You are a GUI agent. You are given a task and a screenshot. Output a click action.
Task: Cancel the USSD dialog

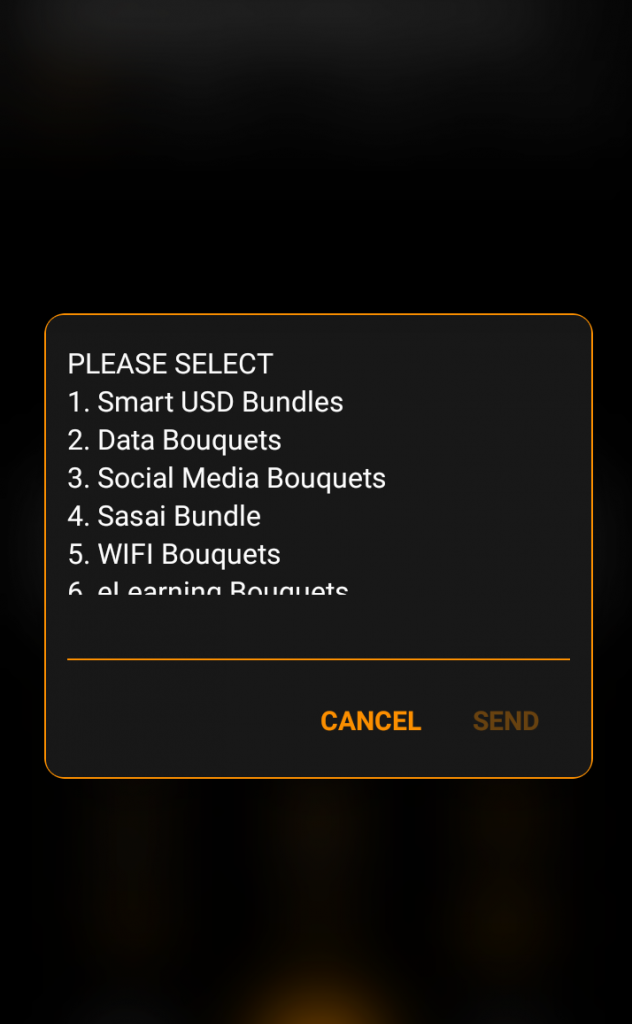click(370, 721)
